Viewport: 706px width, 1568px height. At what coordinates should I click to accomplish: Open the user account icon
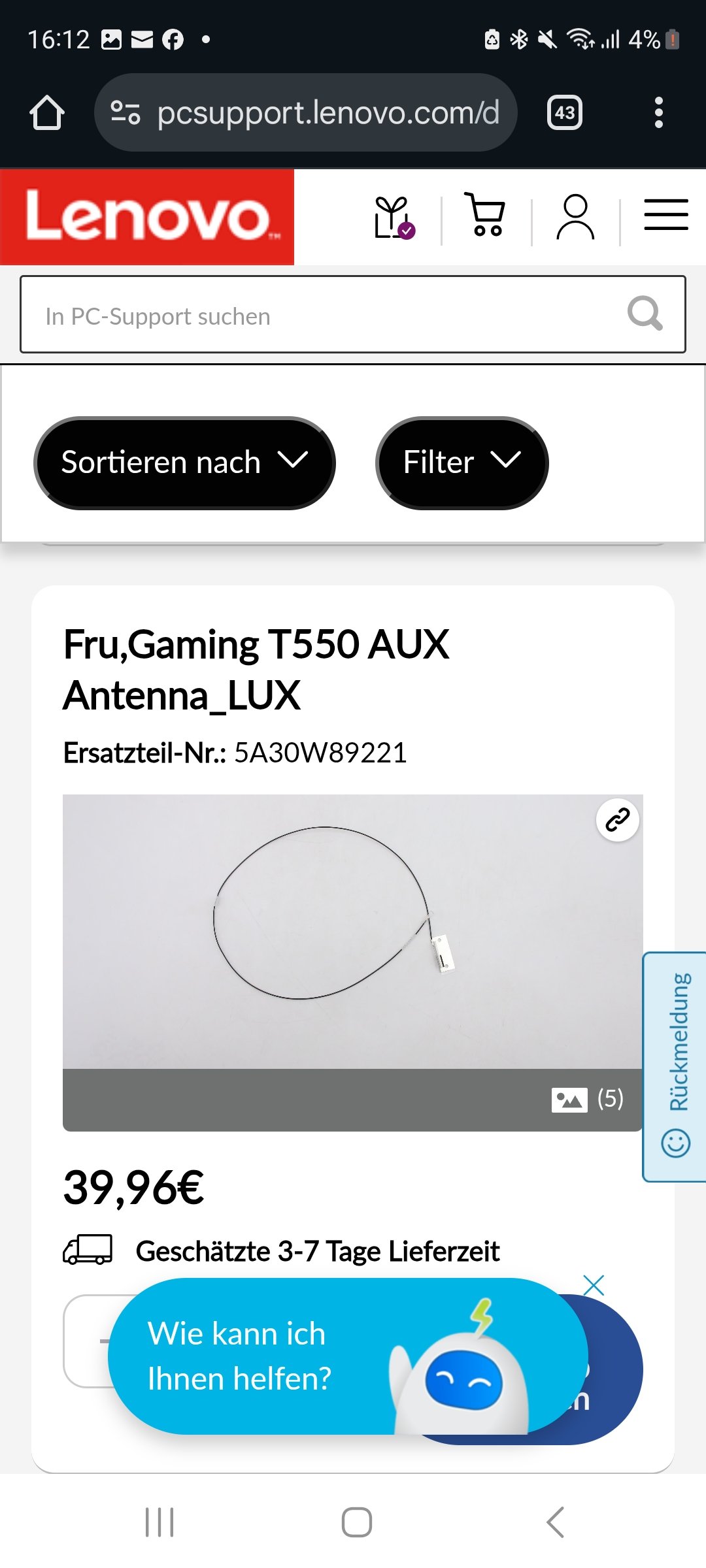point(575,217)
